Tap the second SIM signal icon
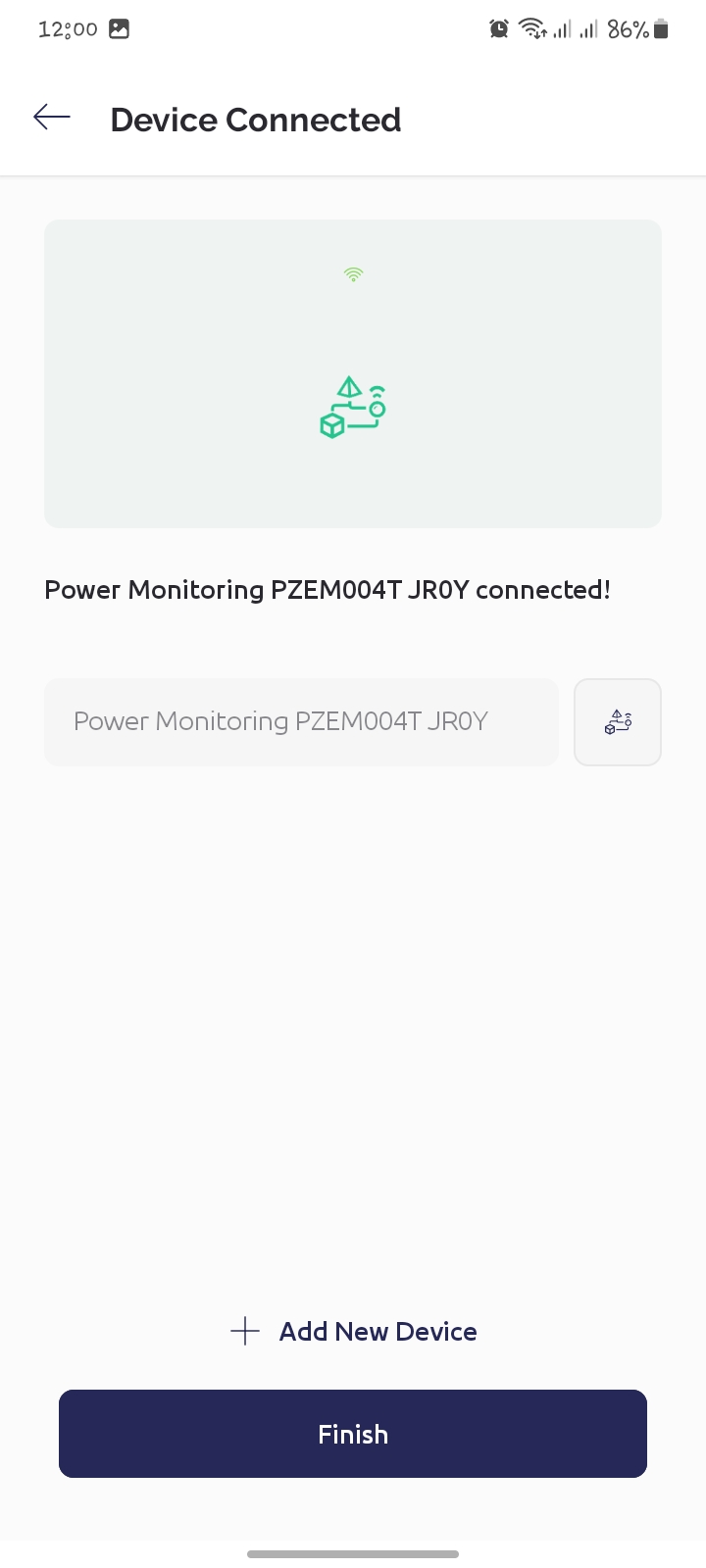The width and height of the screenshot is (706, 1568). pyautogui.click(x=589, y=29)
